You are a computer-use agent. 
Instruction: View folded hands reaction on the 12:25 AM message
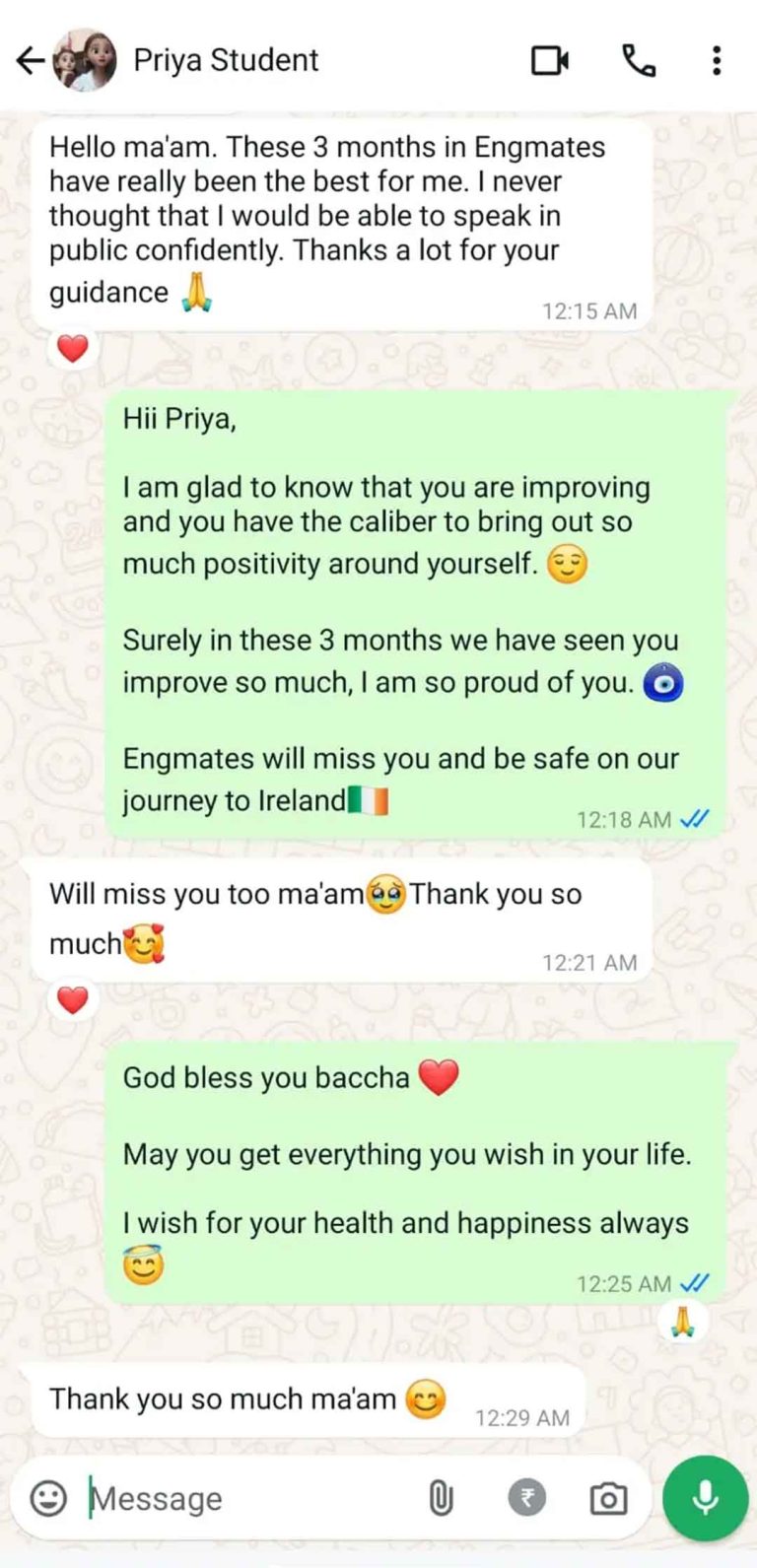(x=683, y=1319)
